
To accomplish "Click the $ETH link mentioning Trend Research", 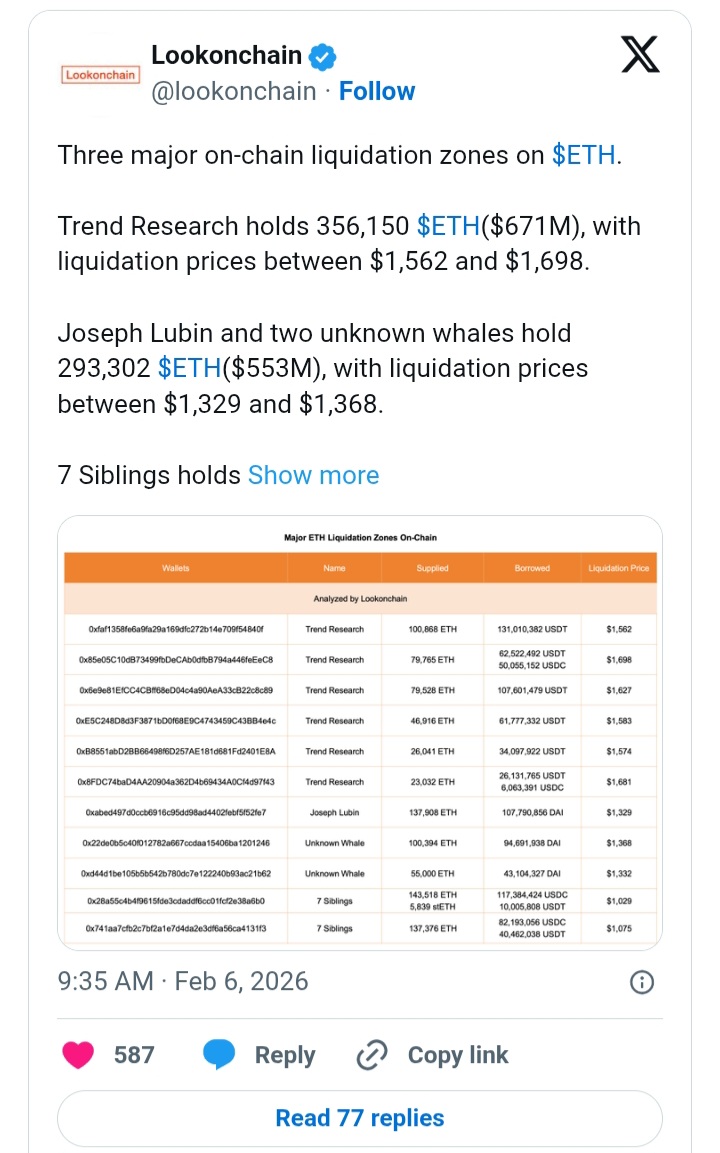I will [450, 226].
